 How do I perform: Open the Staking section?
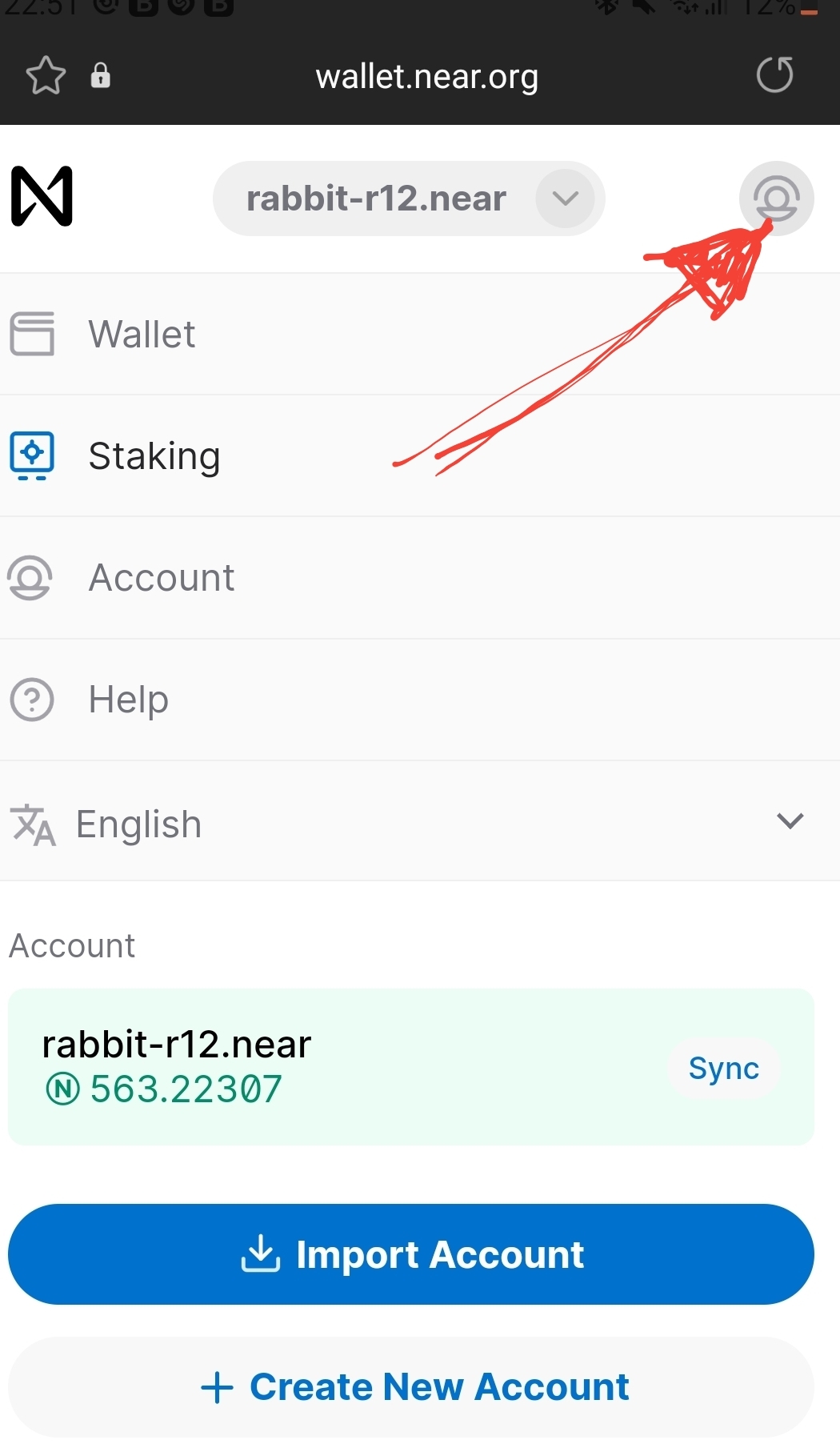154,456
